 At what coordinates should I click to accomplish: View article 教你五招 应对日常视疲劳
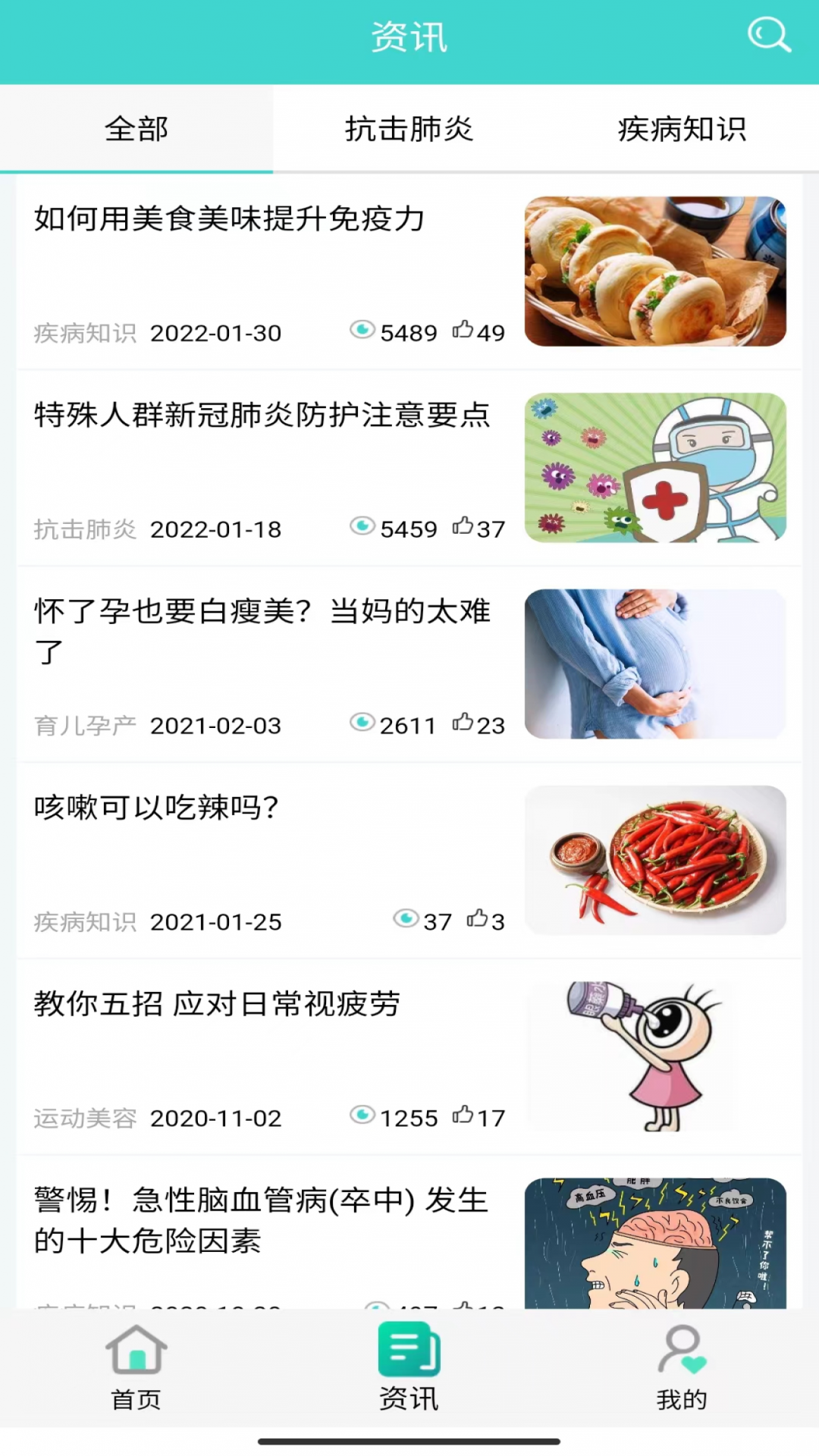coord(217,1004)
